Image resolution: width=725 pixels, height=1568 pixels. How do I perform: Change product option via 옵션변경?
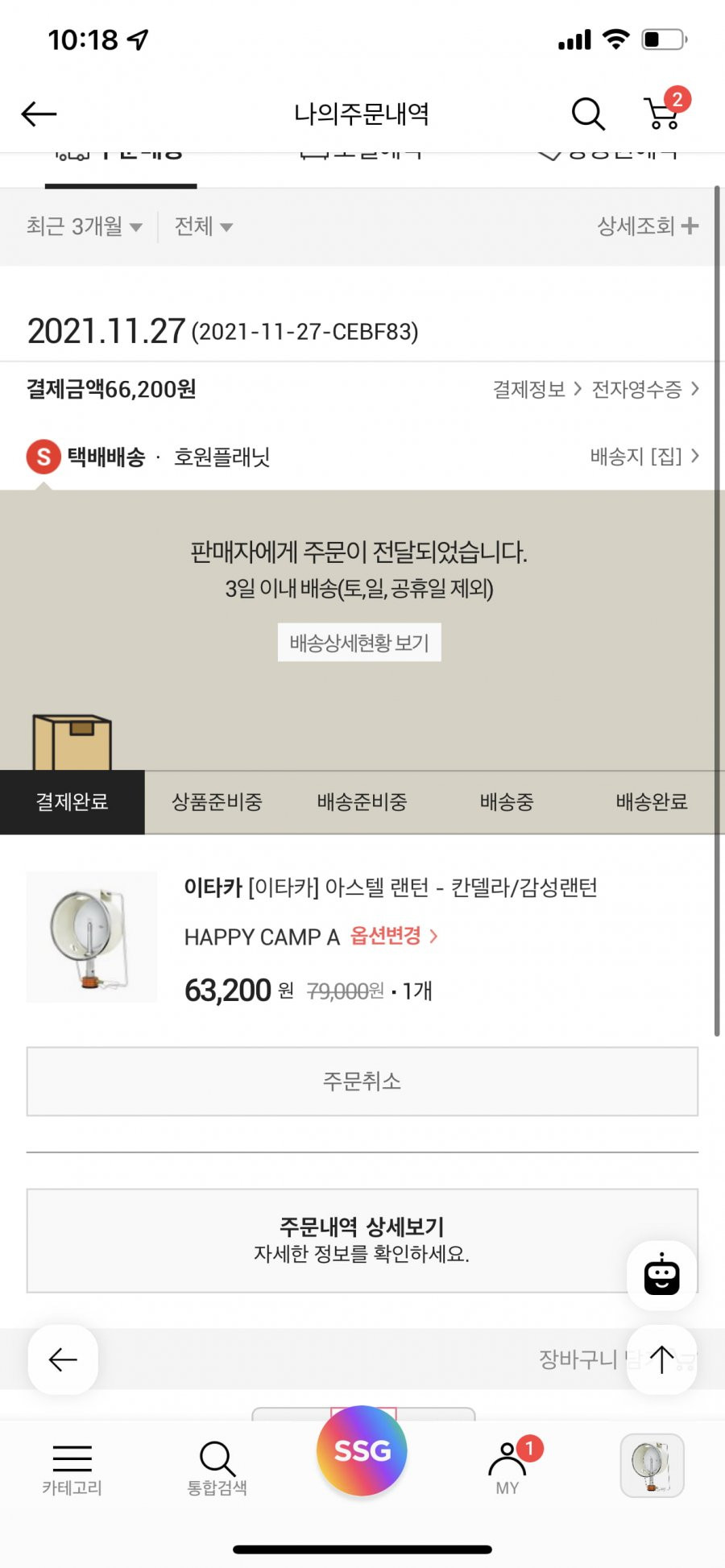[394, 936]
